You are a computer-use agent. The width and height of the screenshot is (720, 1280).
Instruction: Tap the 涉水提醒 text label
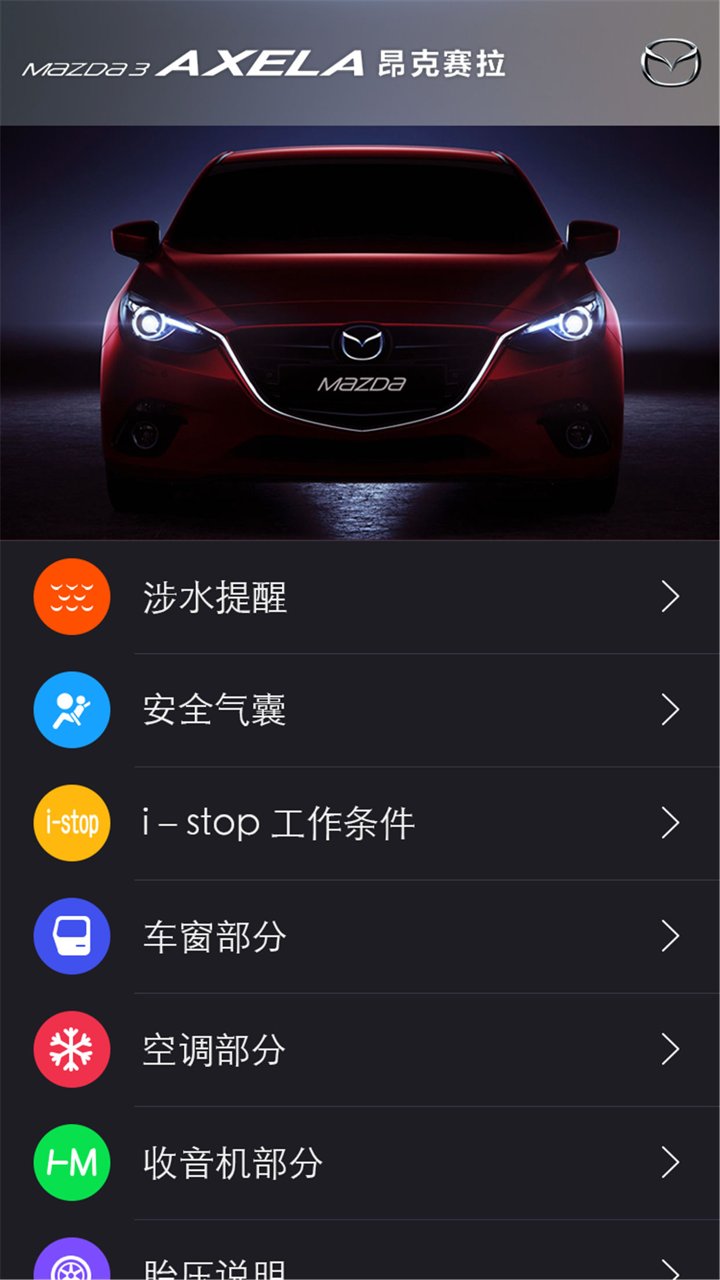click(x=214, y=597)
